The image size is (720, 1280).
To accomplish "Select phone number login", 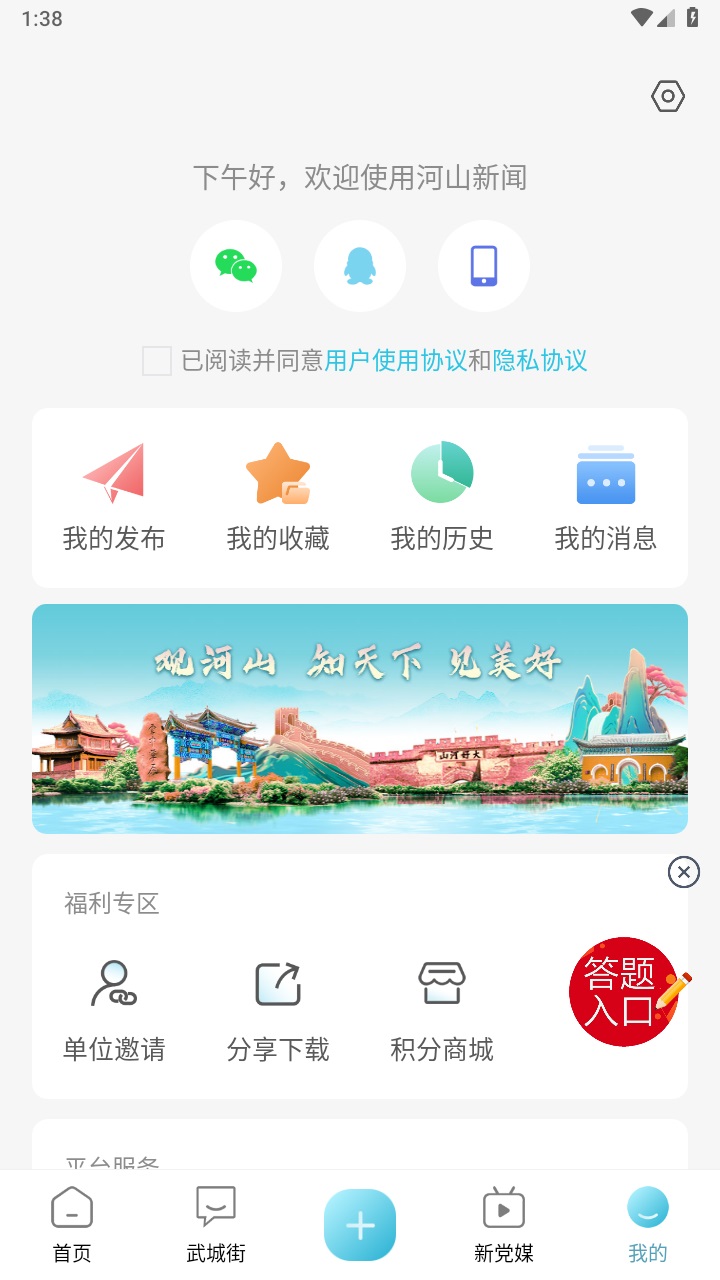I will (x=484, y=266).
